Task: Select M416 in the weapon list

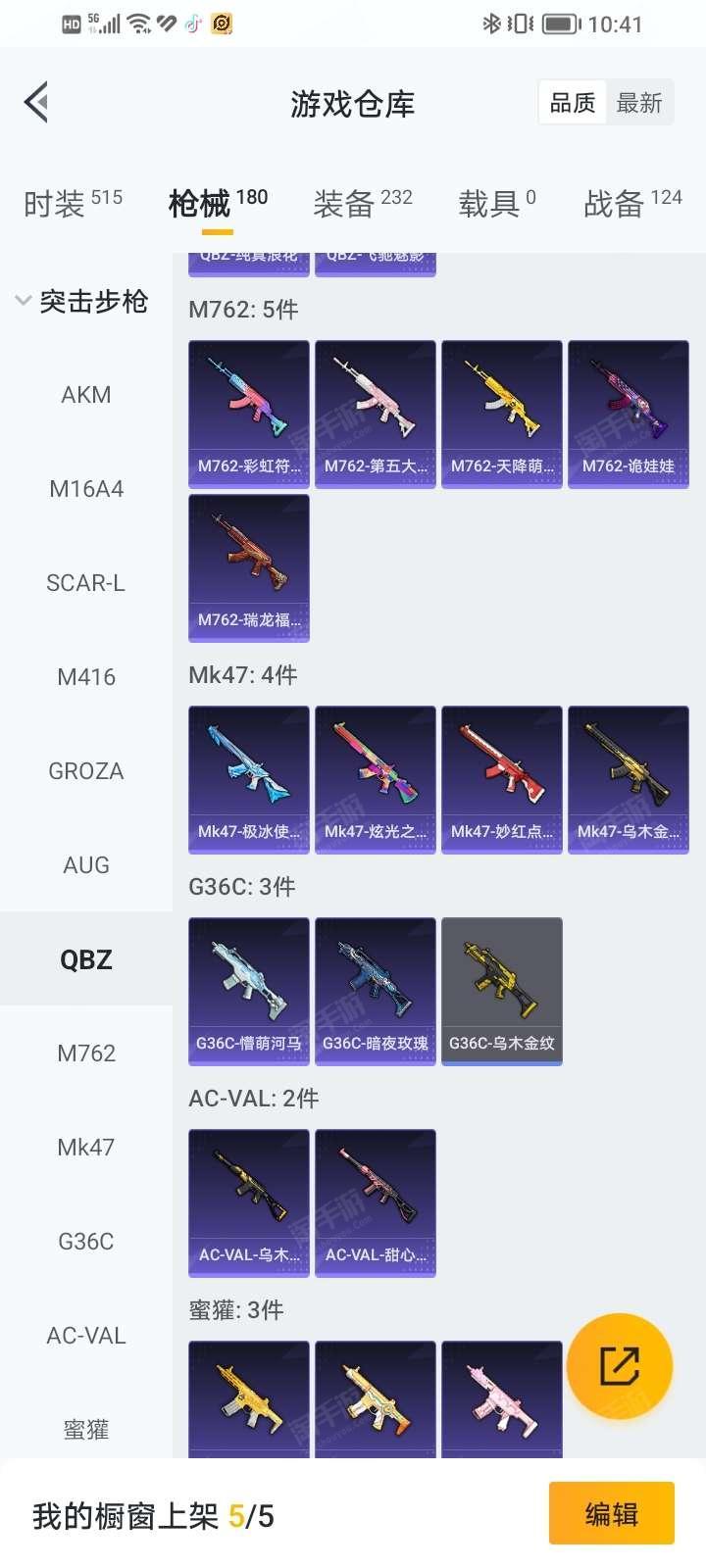Action: click(x=86, y=677)
